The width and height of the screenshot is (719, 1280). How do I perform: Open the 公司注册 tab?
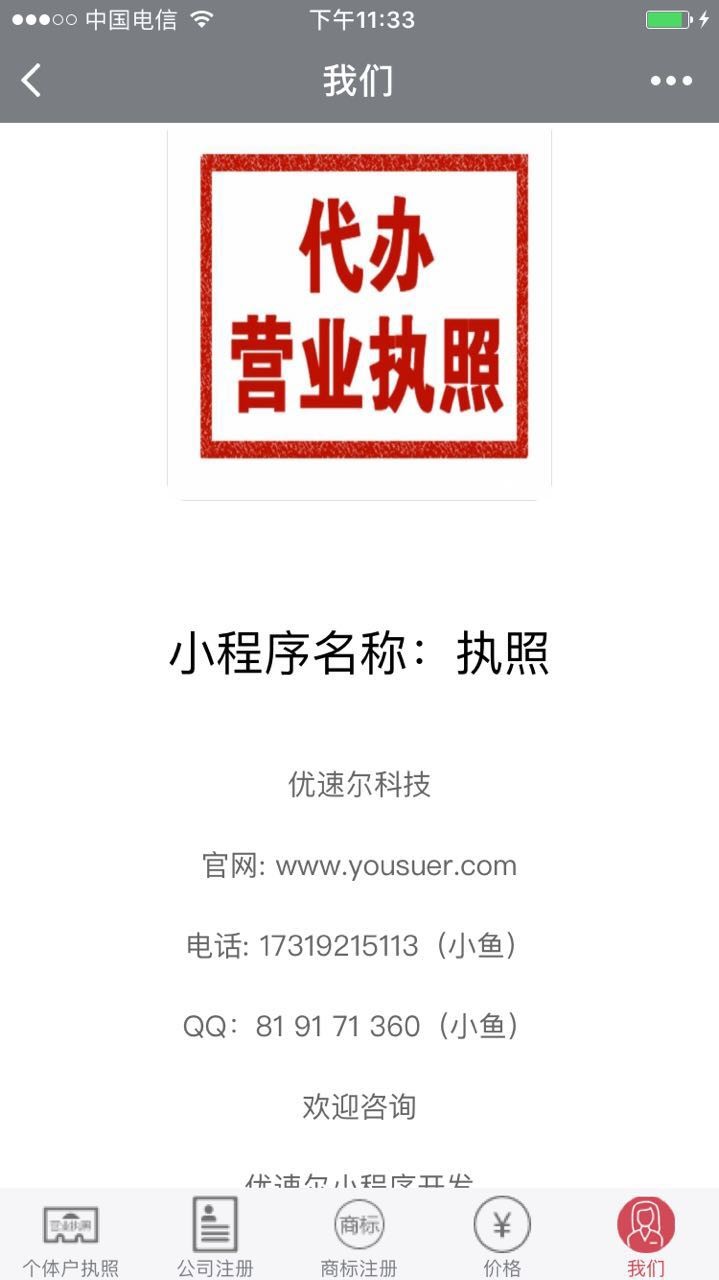click(215, 1238)
